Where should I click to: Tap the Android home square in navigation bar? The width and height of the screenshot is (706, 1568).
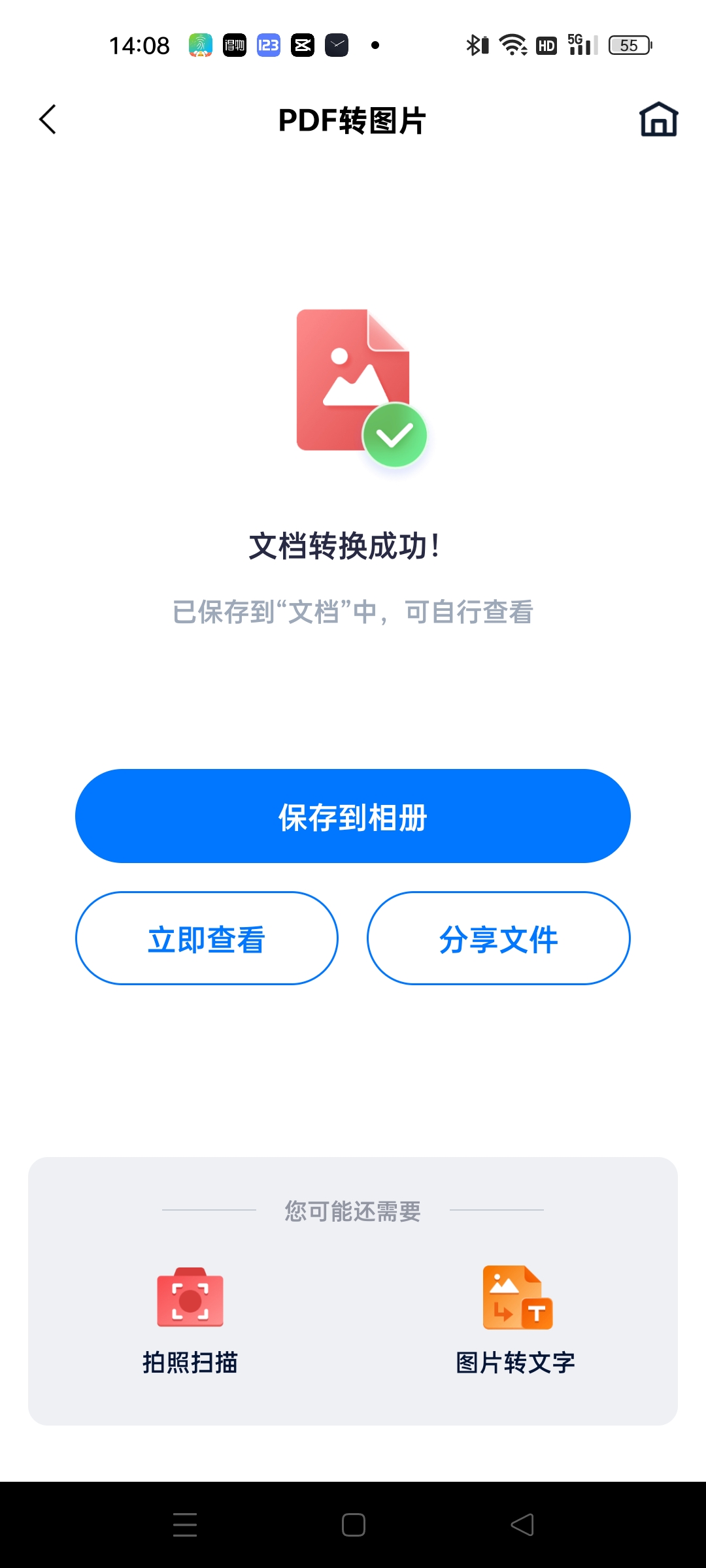[x=353, y=1524]
